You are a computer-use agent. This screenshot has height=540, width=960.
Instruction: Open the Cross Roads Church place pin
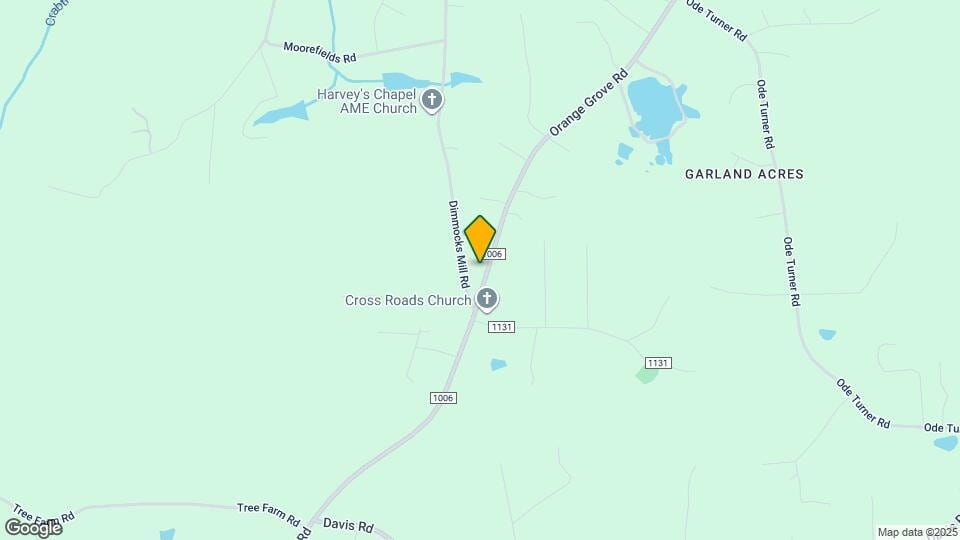pos(487,298)
